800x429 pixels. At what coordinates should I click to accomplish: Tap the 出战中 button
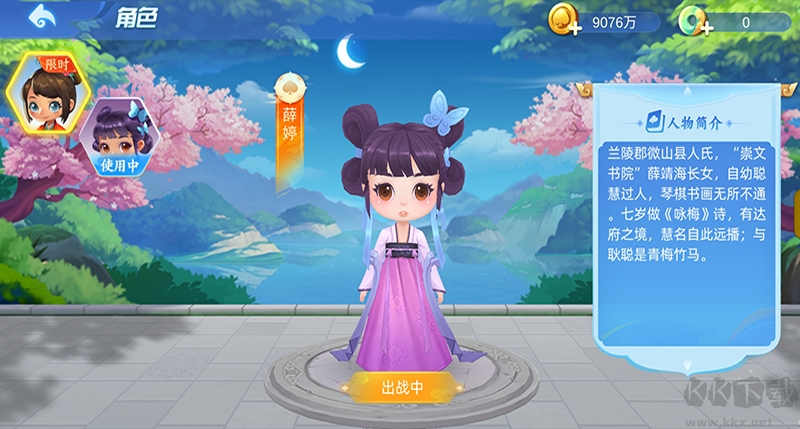pos(403,388)
